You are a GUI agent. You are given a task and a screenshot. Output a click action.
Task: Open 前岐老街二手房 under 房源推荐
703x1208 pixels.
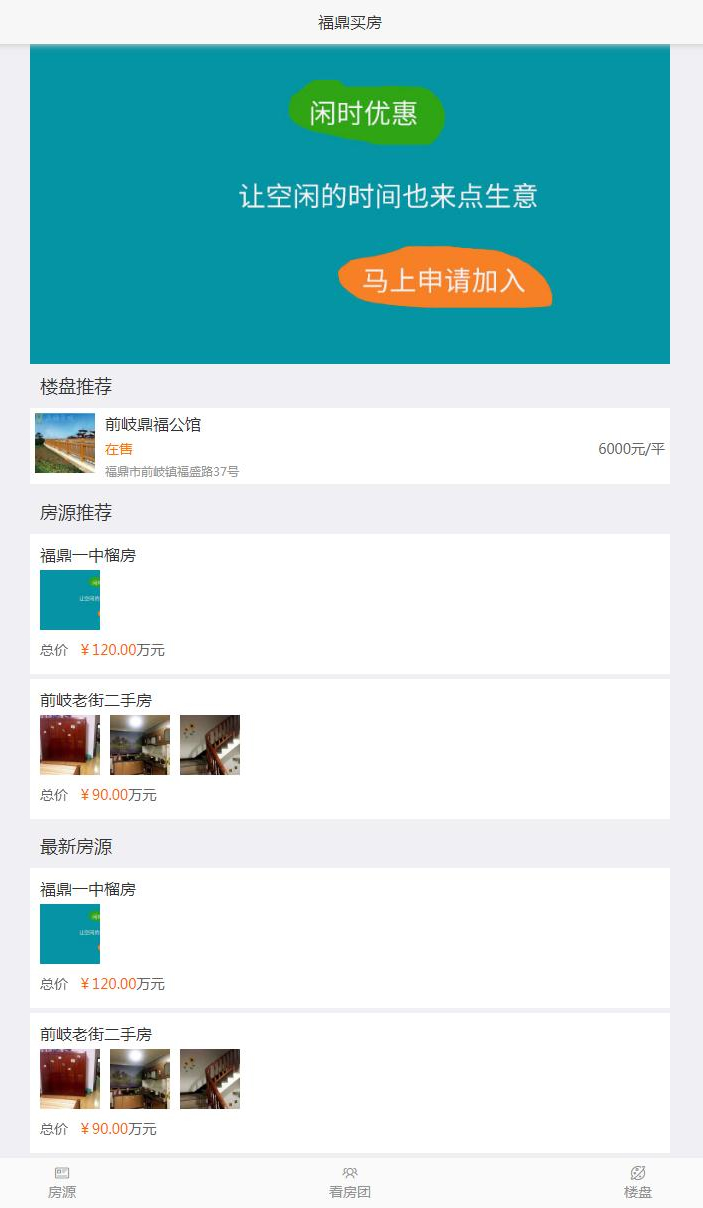pos(350,748)
